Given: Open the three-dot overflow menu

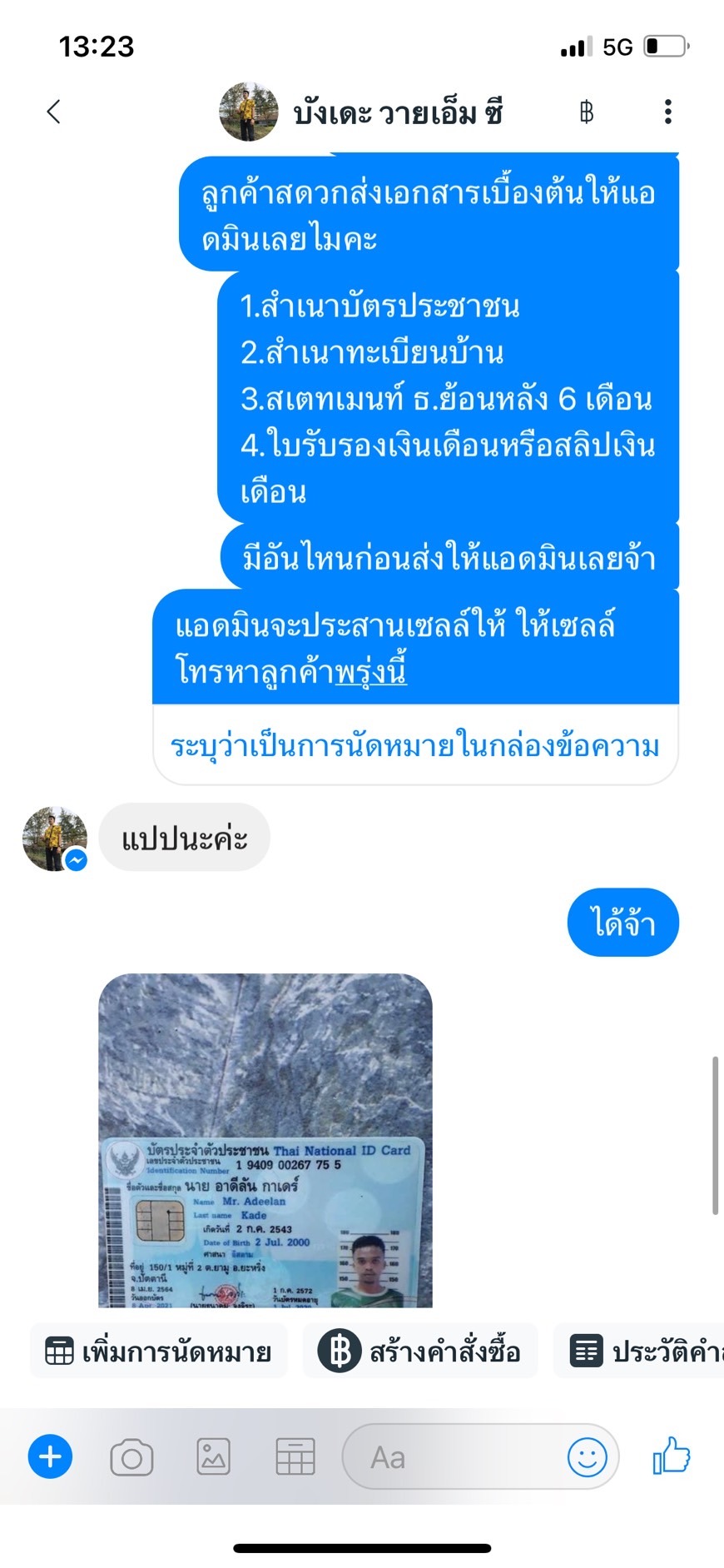Looking at the screenshot, I should [667, 112].
